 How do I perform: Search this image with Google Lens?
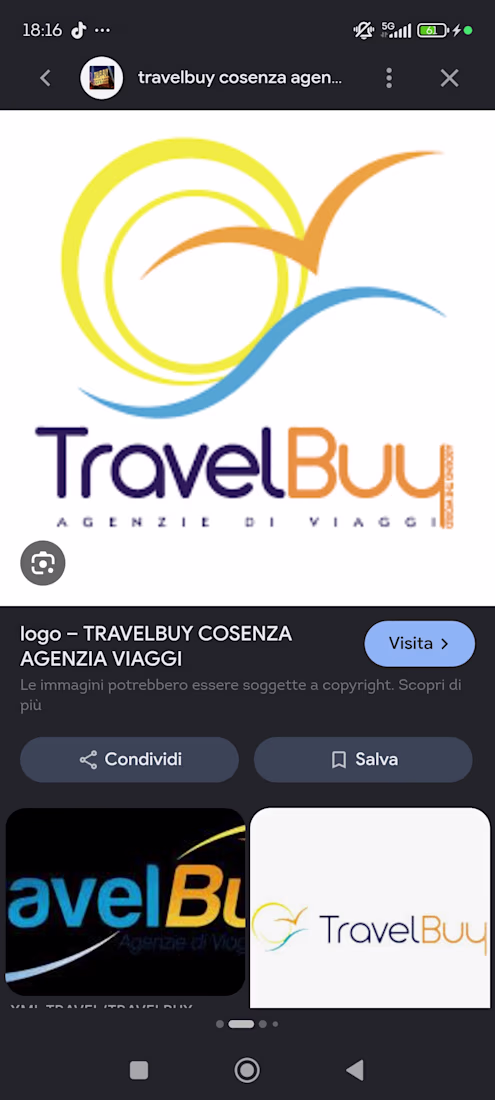click(43, 563)
